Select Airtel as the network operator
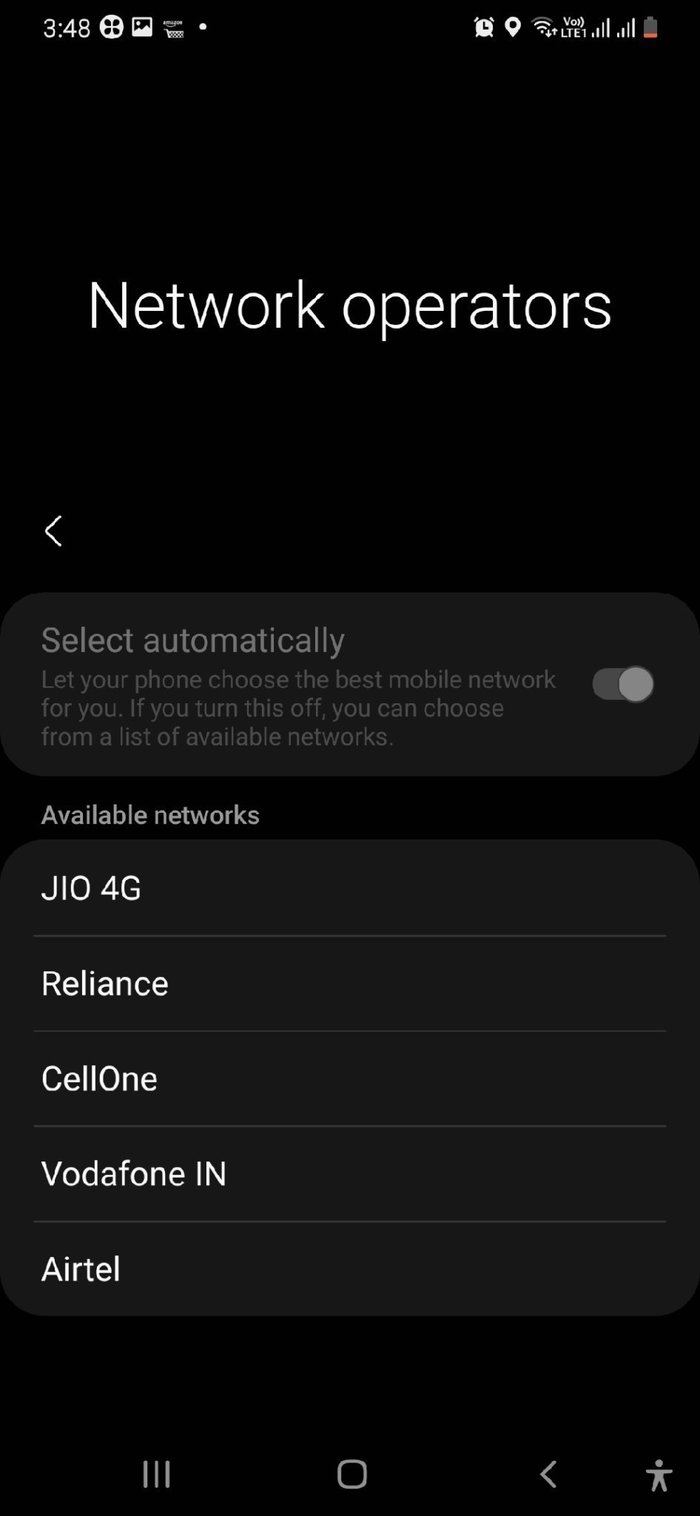 click(349, 1268)
